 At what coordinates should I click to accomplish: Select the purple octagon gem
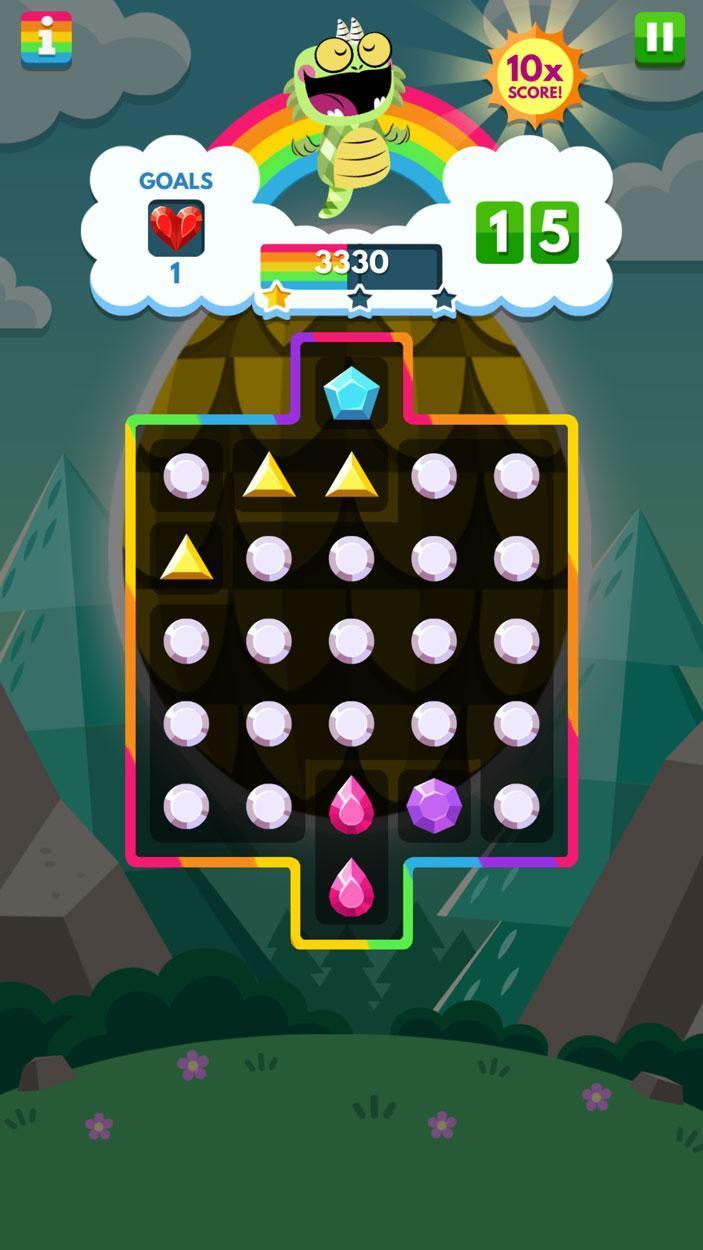(x=434, y=805)
